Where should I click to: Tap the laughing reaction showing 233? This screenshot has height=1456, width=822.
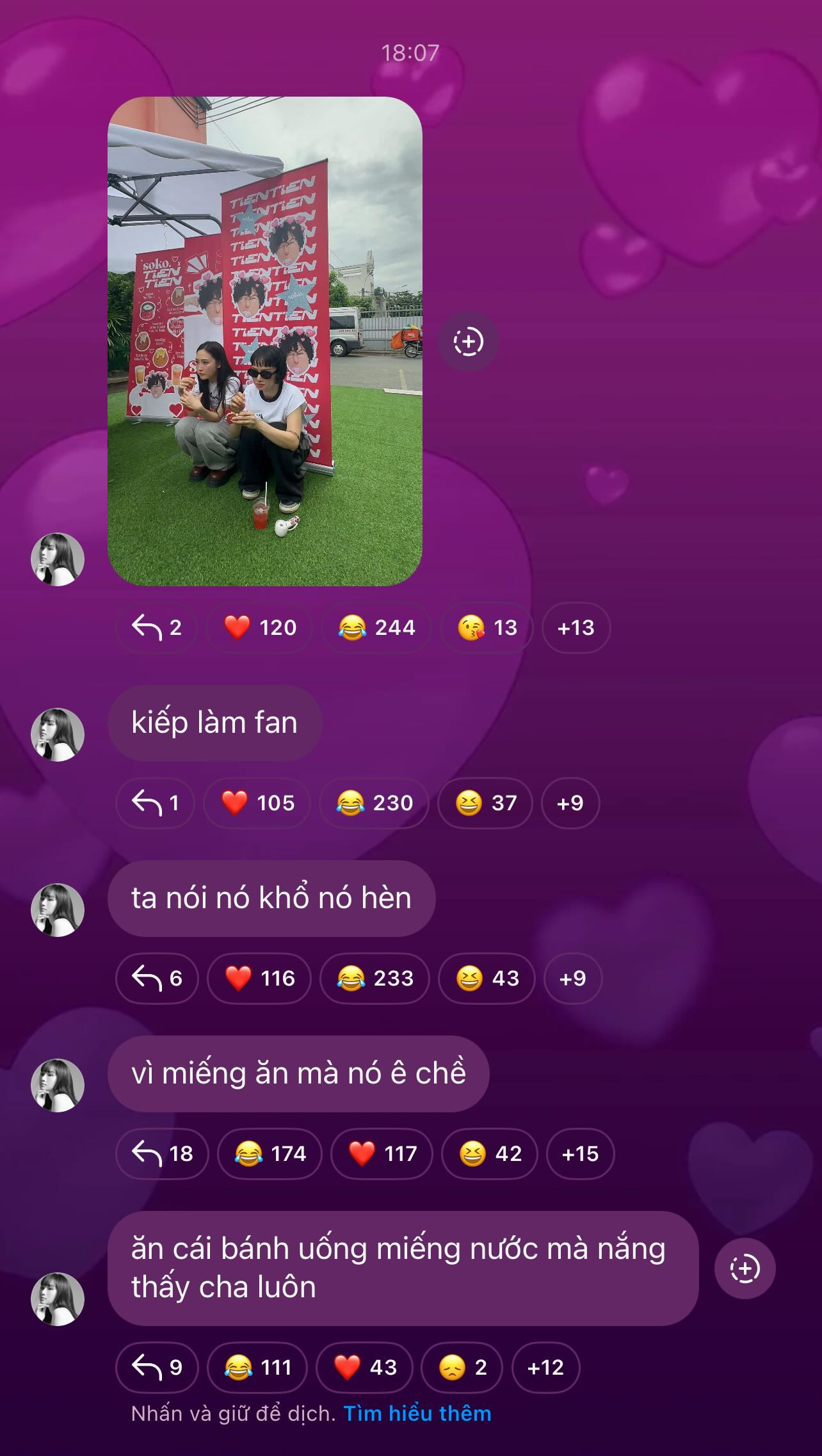tap(375, 979)
